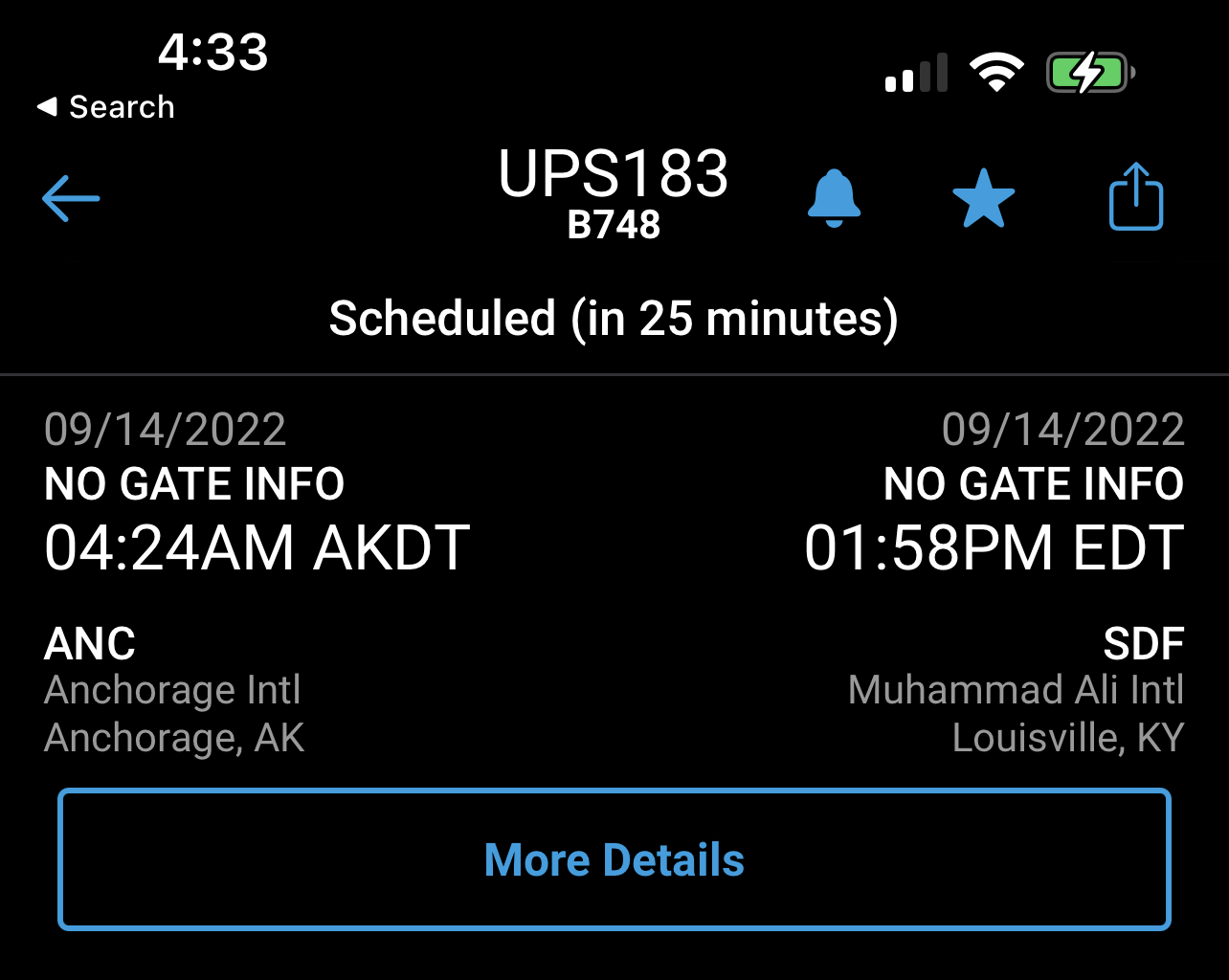Tap the flight alert bell icon

834,198
